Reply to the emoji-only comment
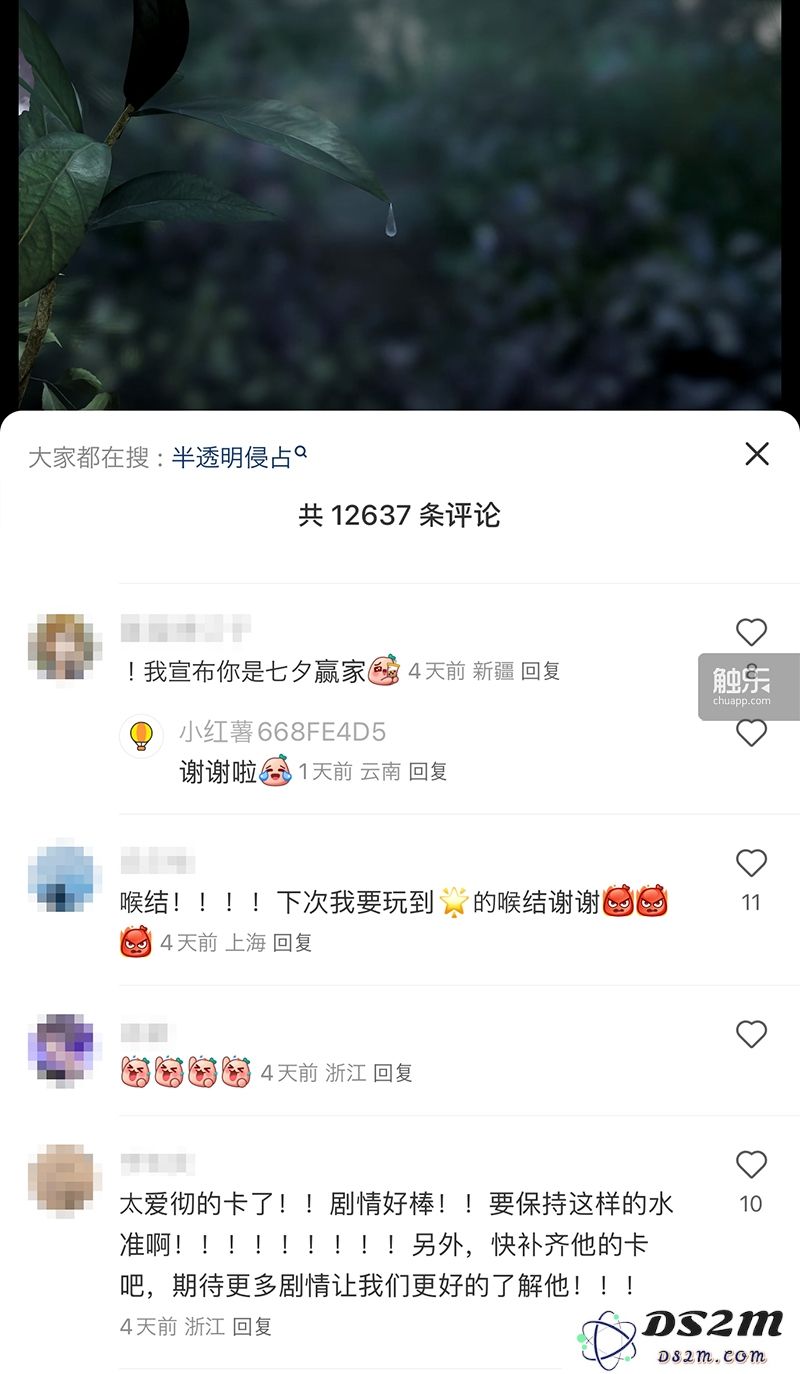The width and height of the screenshot is (800, 1374). (393, 1073)
